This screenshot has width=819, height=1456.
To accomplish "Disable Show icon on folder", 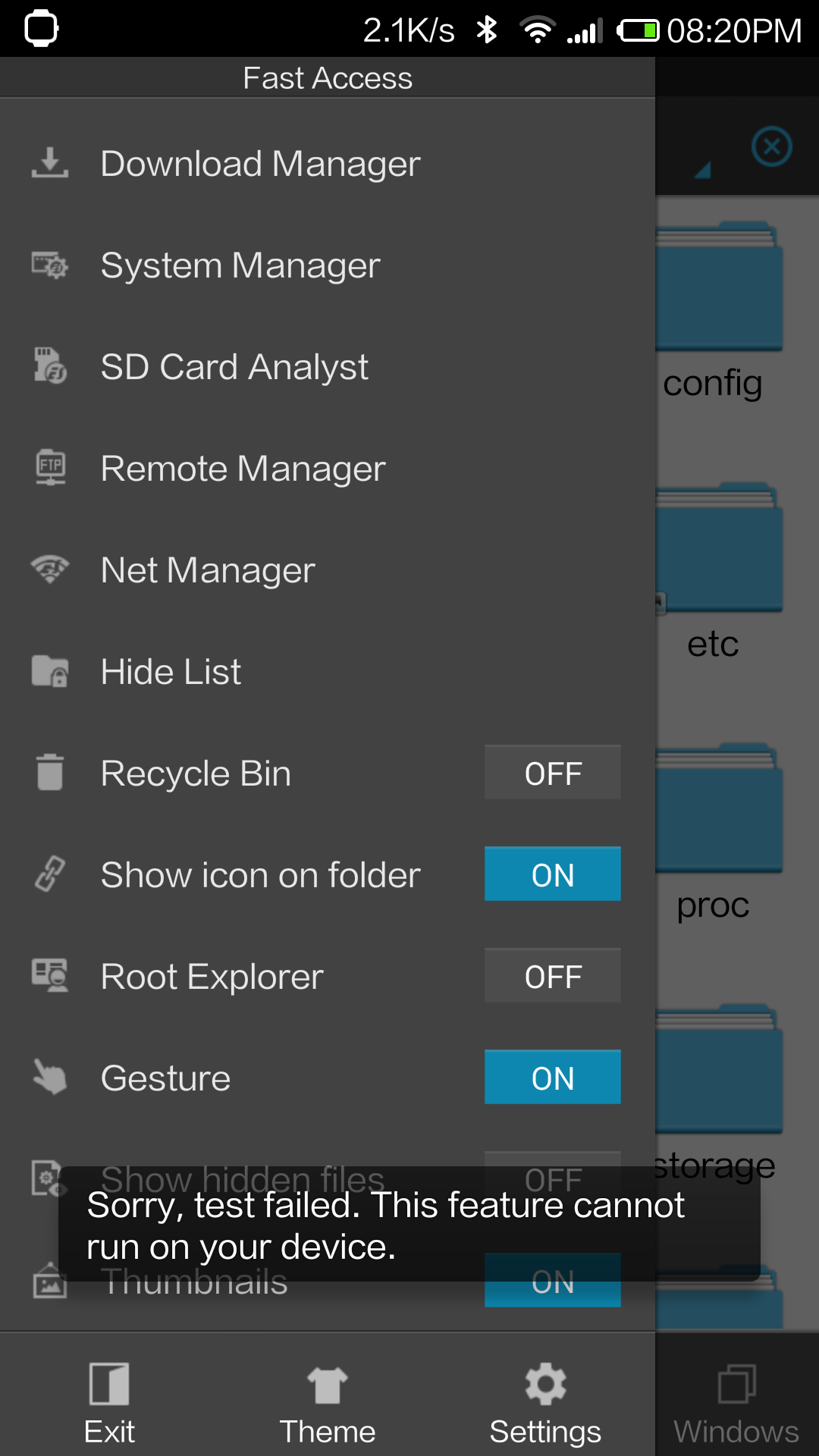I will click(x=553, y=874).
